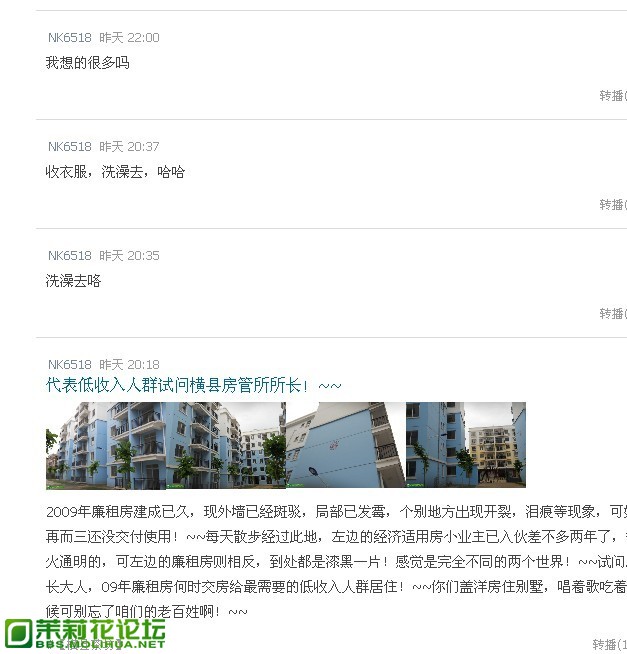View the third photo with yellow building
The width and height of the screenshot is (627, 654).
465,445
